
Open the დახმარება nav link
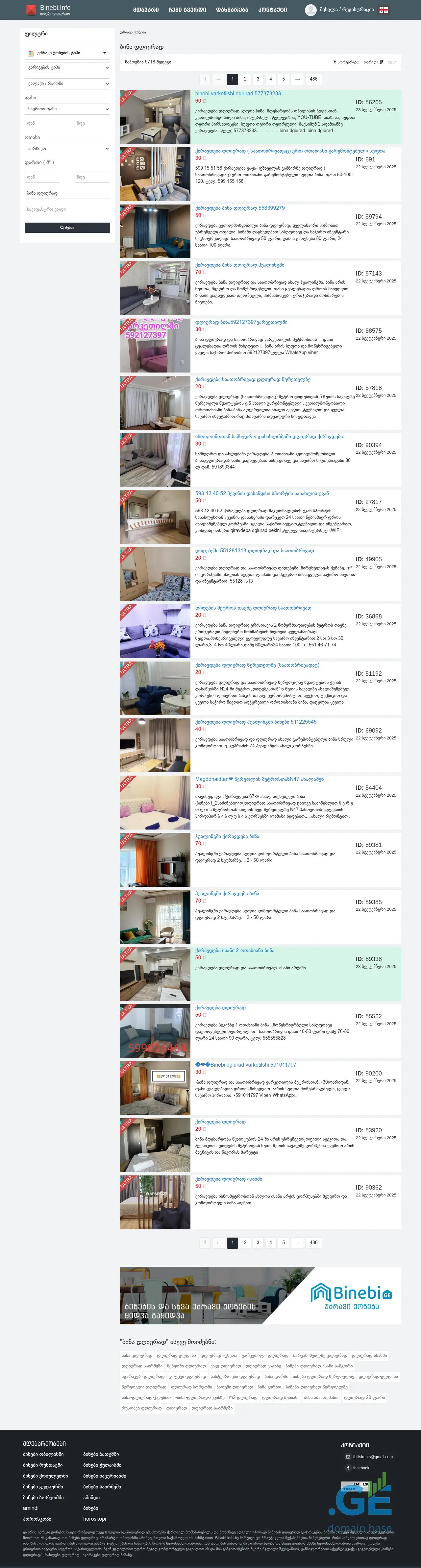[232, 10]
